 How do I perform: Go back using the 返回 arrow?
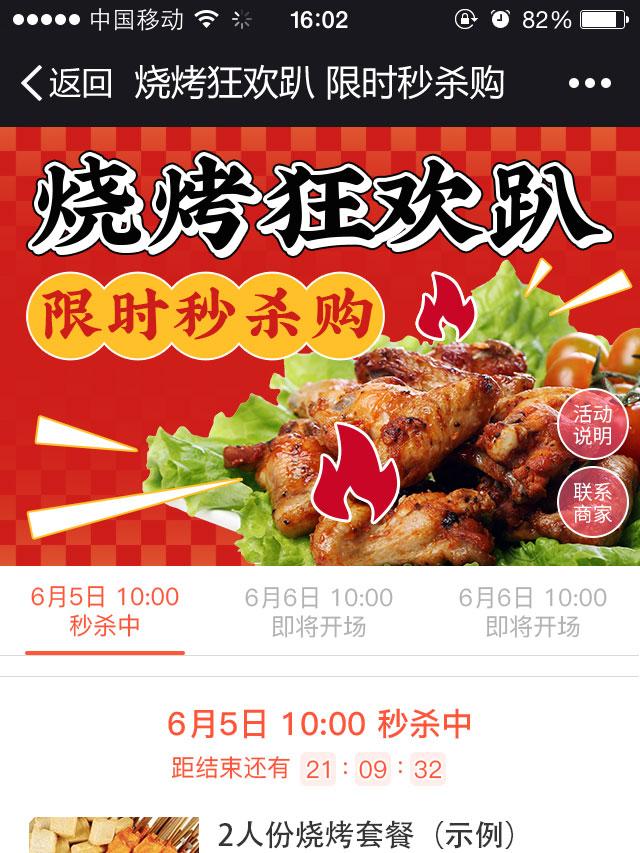coord(64,84)
